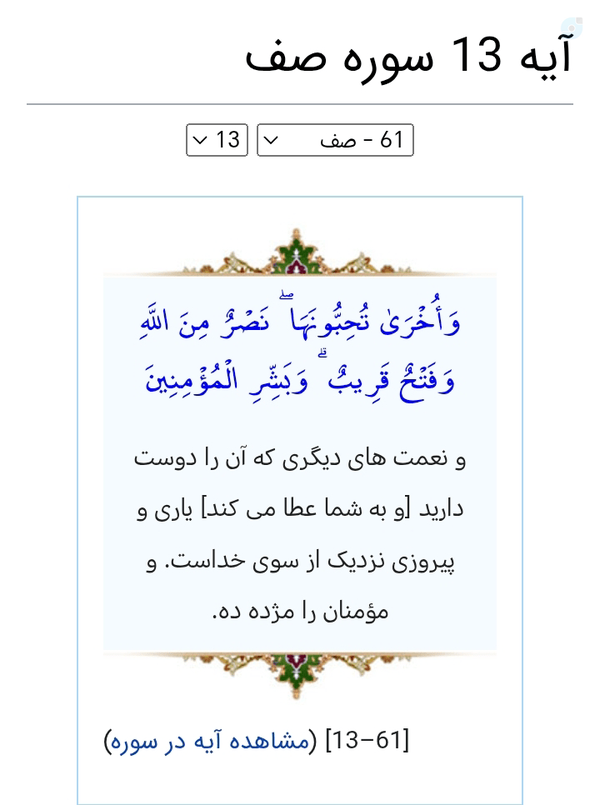The image size is (600, 805).
Task: Open the surah dropdown showing 61 - صف
Action: coord(335,140)
